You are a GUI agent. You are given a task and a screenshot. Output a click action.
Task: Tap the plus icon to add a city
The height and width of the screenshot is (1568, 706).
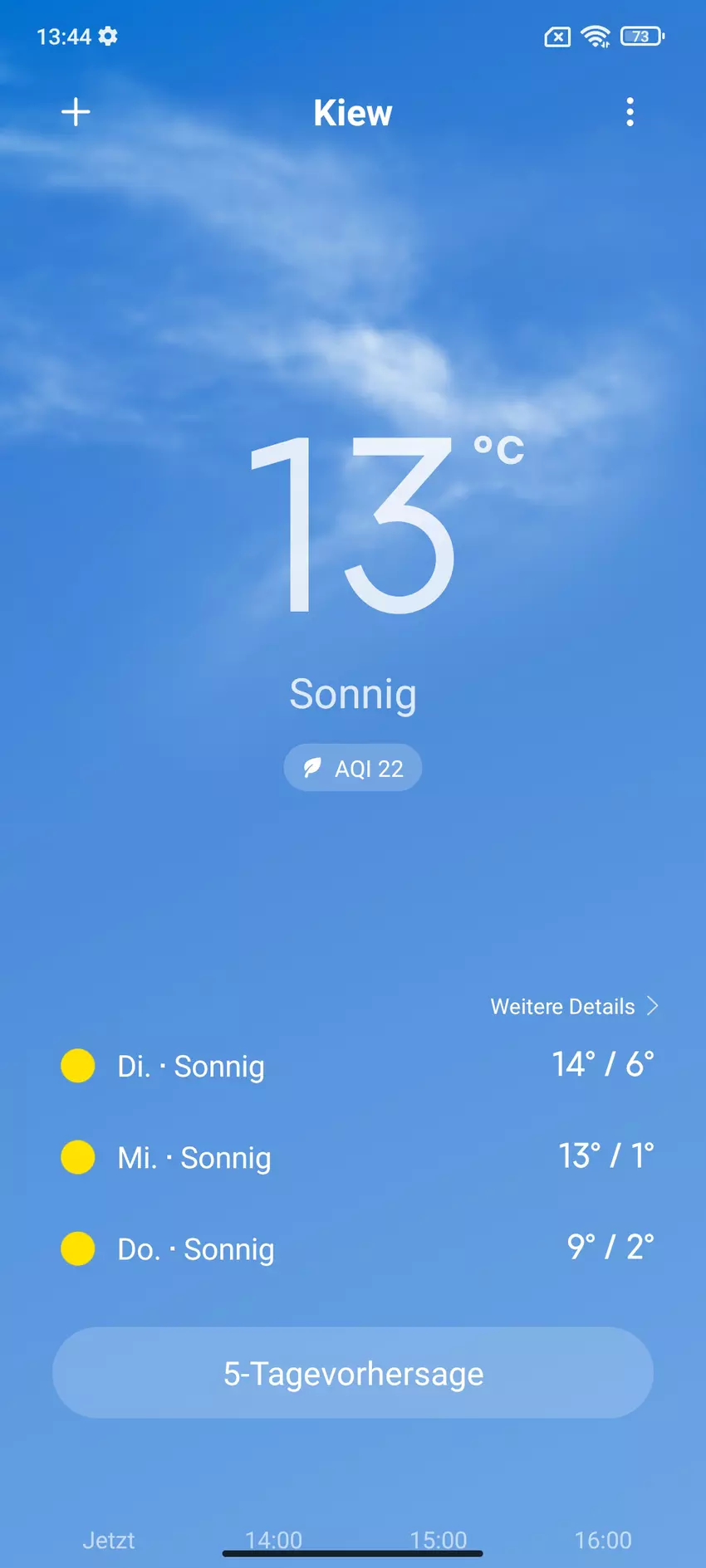(75, 112)
